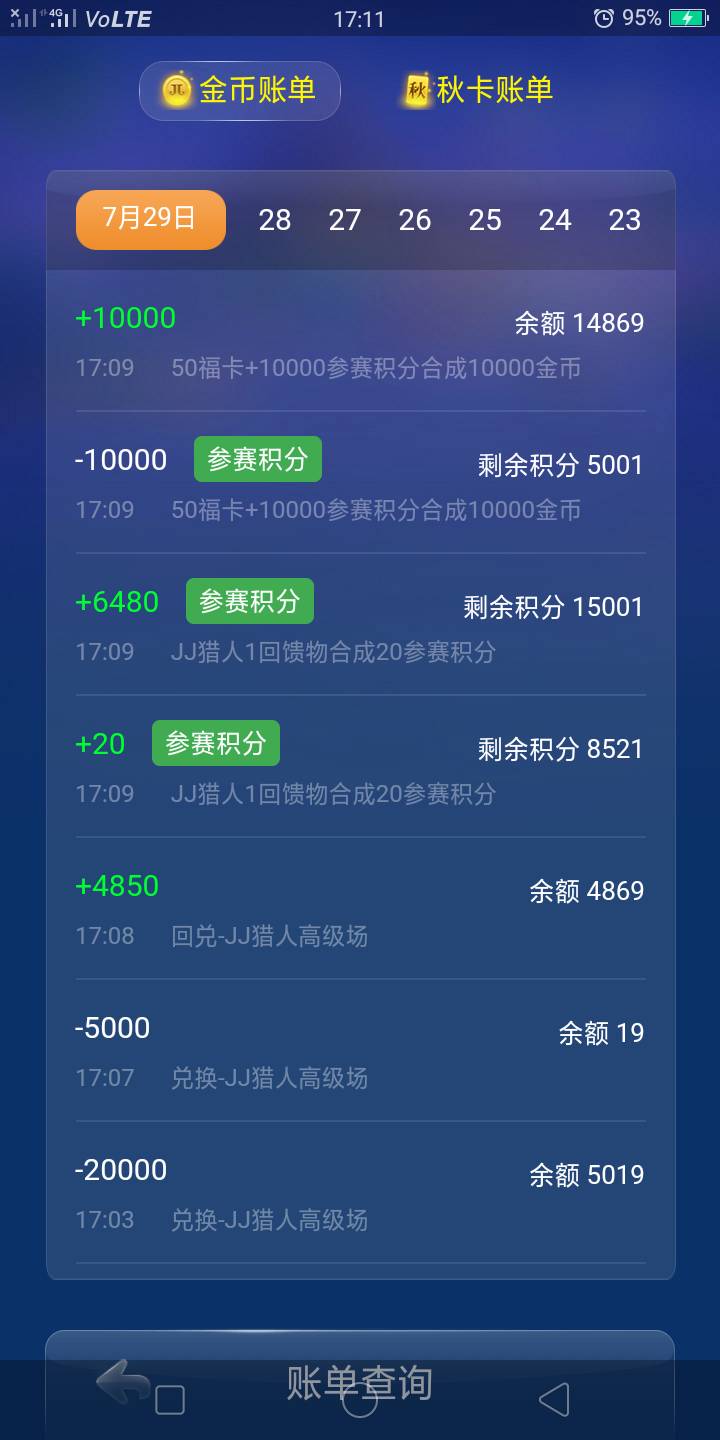This screenshot has width=720, height=1440.
Task: Select the +4850 回兑-JJ猎人高级场 entry
Action: coord(360,908)
